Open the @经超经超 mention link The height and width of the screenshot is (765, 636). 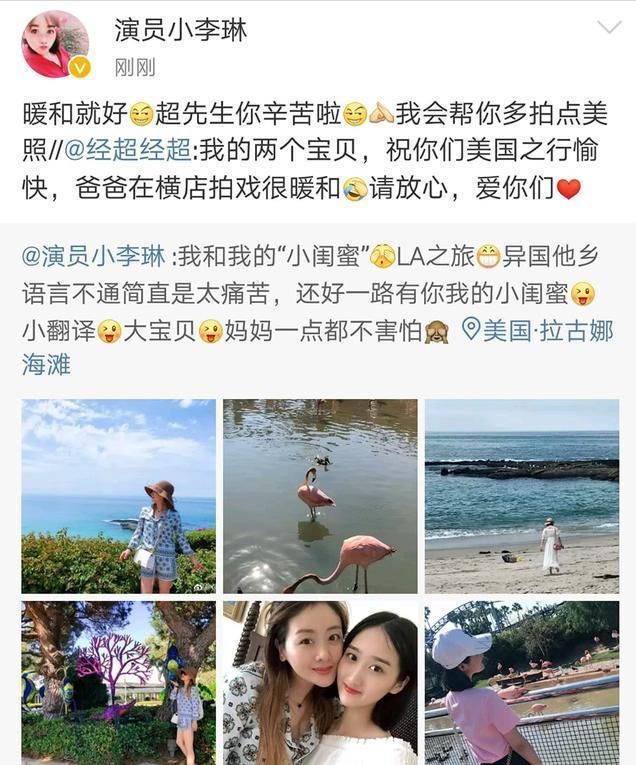[127, 151]
